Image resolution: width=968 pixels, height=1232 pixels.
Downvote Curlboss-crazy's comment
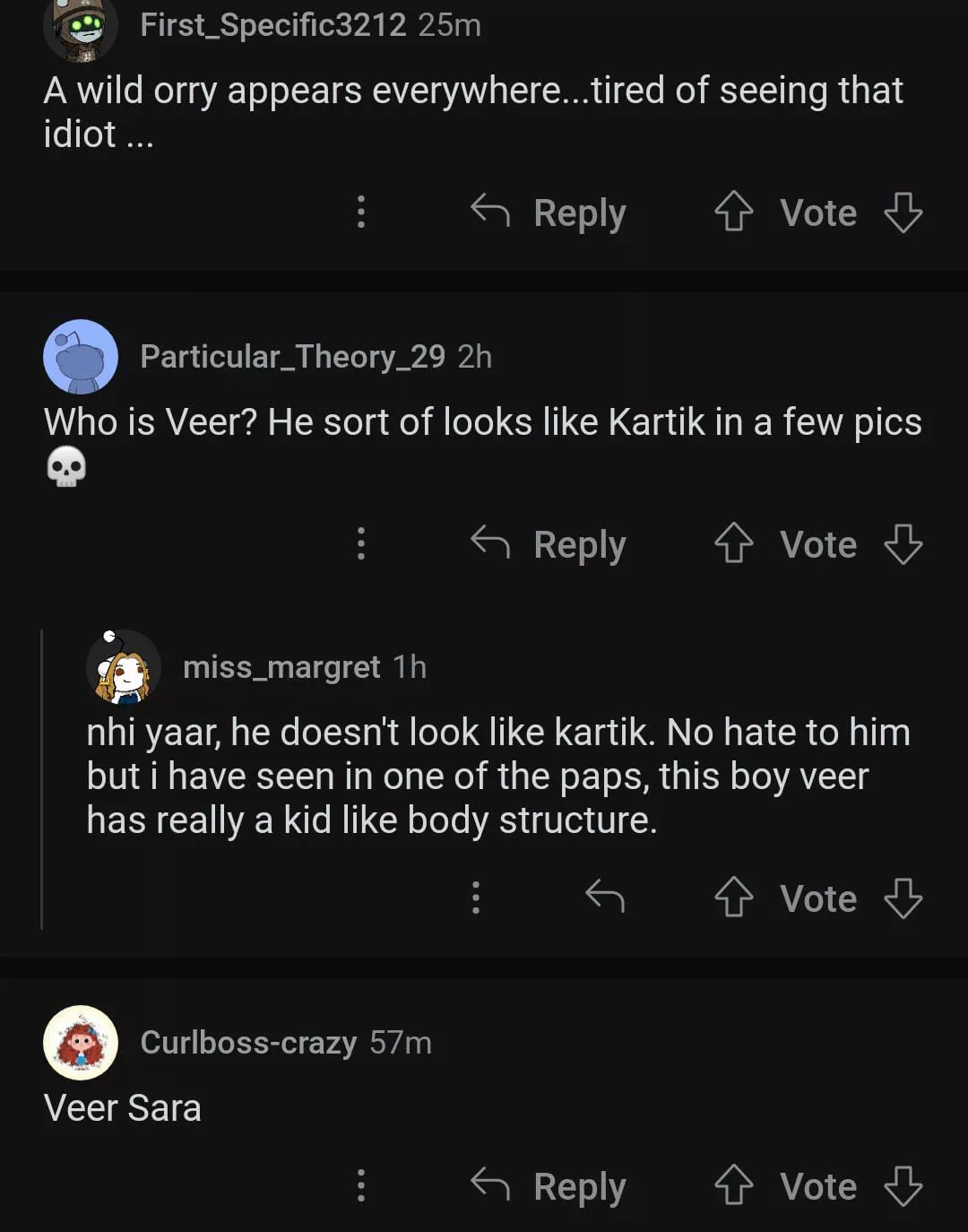(903, 1185)
